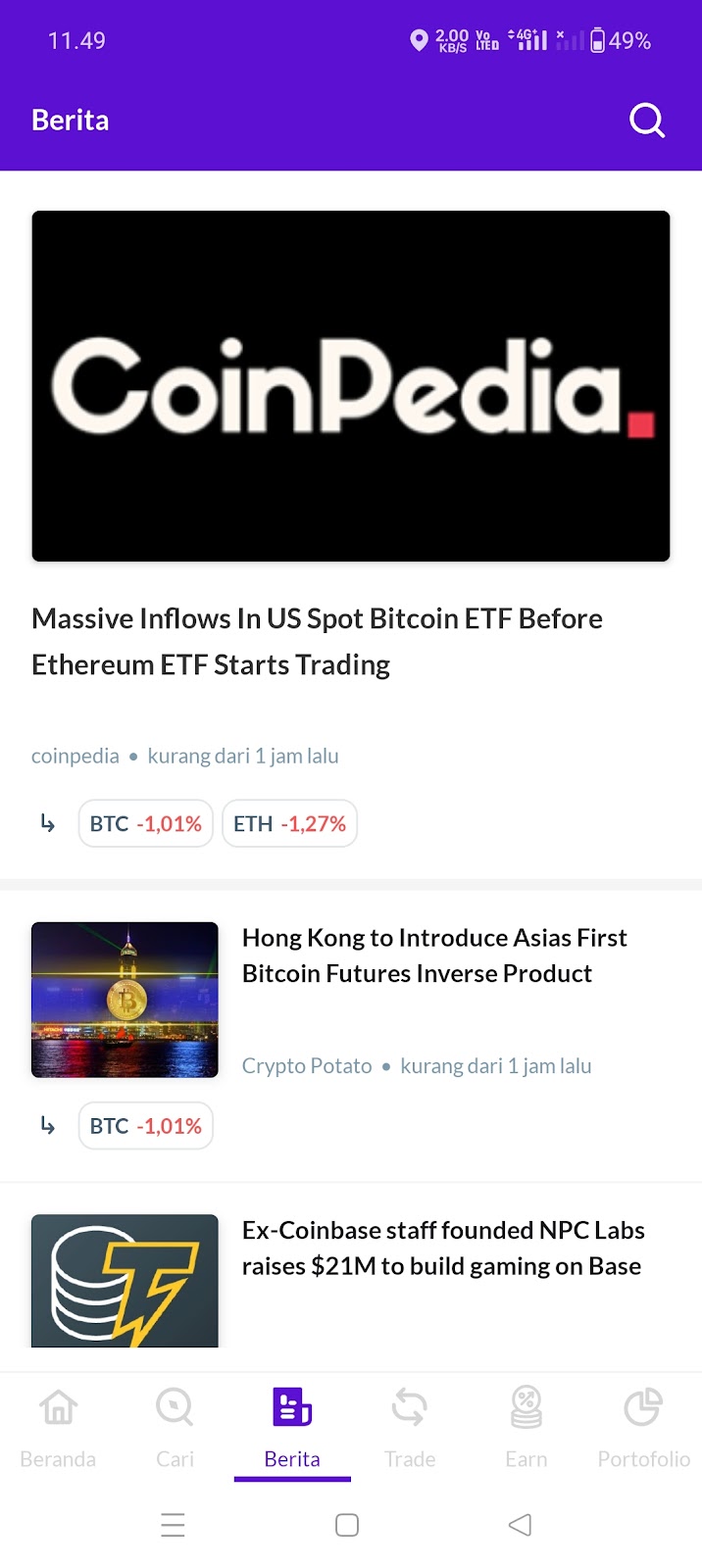Tap BTC chip under Hong Kong article
The height and width of the screenshot is (1568, 702).
point(145,1126)
